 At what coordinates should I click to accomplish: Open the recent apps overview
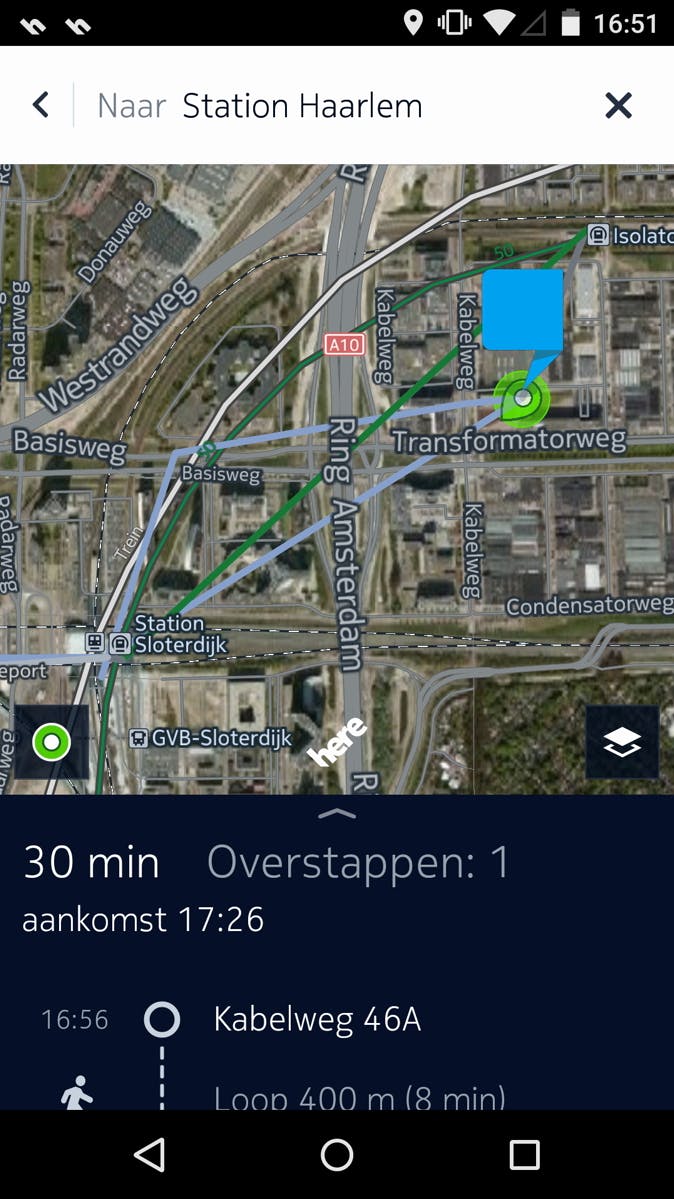click(524, 1155)
